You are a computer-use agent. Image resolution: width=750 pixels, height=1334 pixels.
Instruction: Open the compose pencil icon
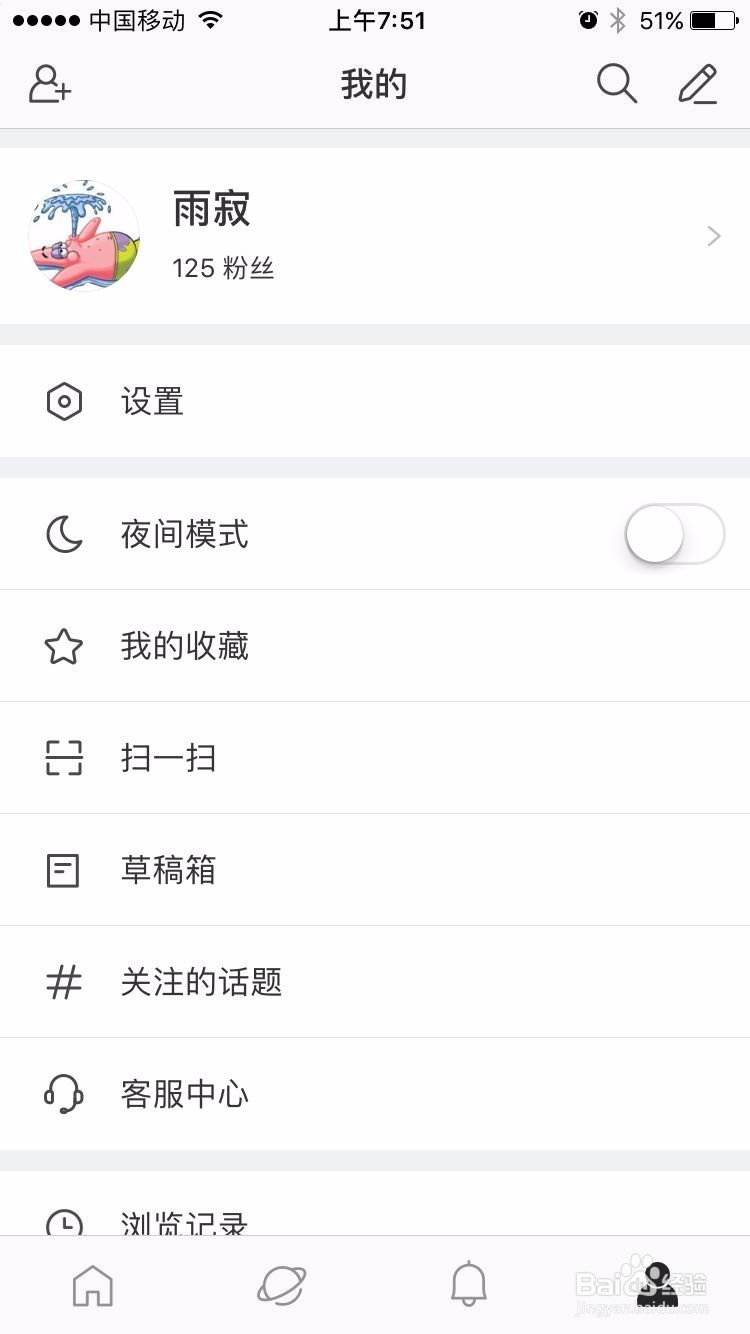[698, 85]
